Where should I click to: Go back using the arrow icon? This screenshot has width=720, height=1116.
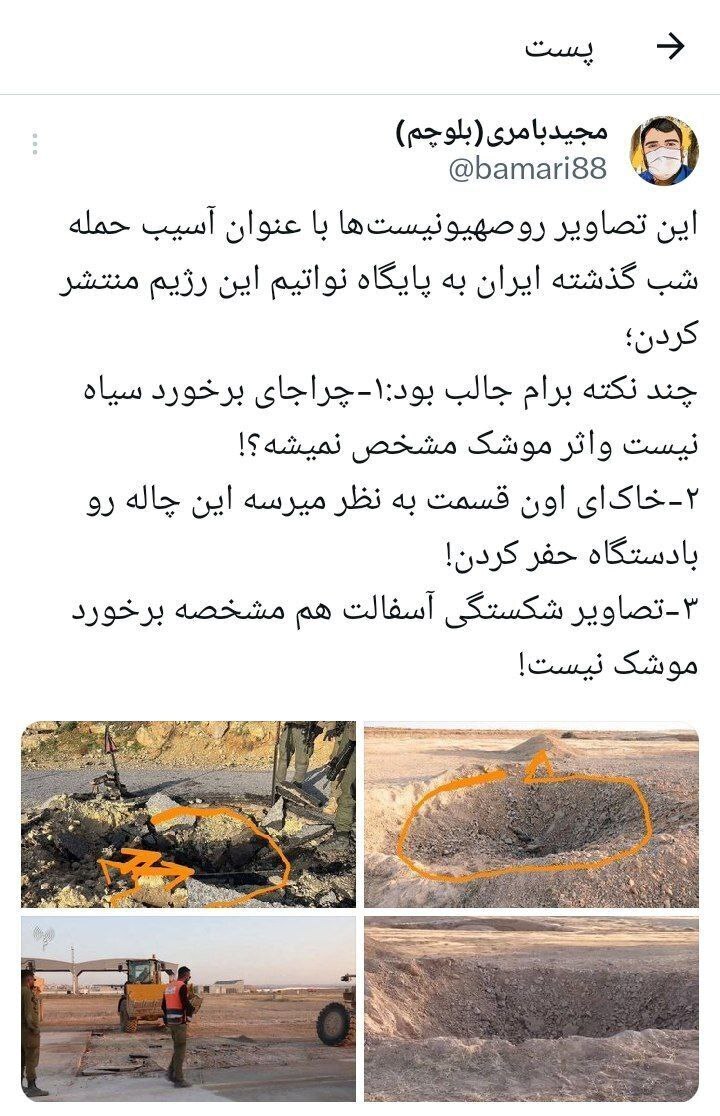669,46
